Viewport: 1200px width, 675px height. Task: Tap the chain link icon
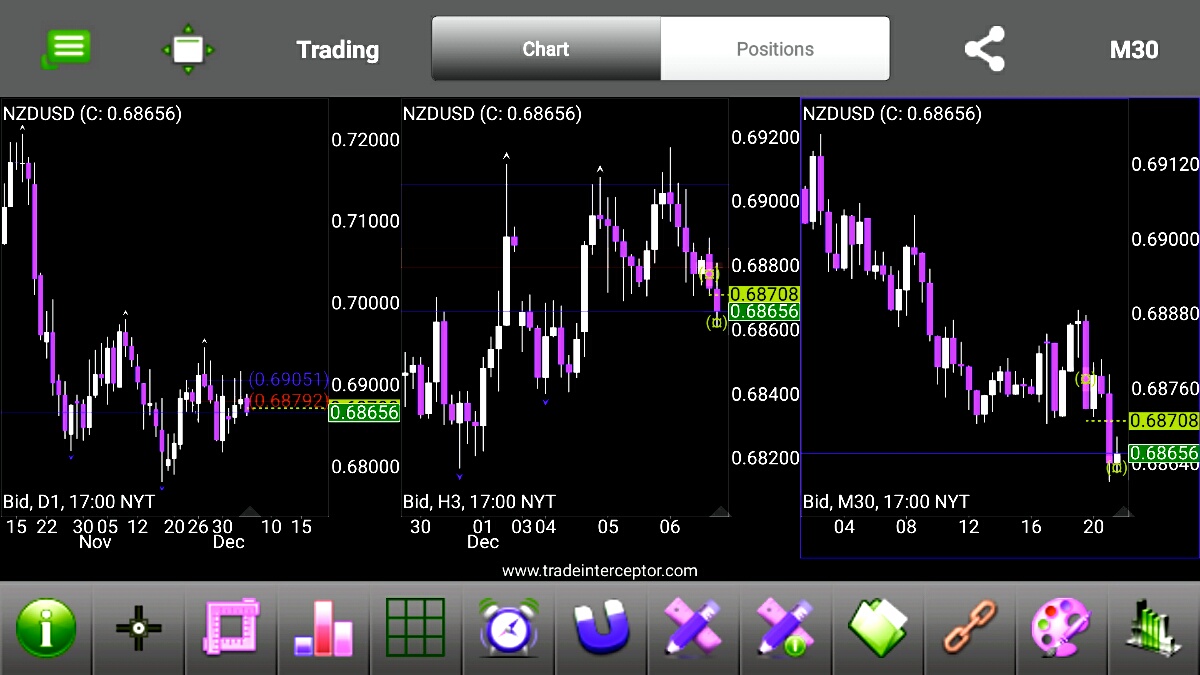(x=971, y=629)
